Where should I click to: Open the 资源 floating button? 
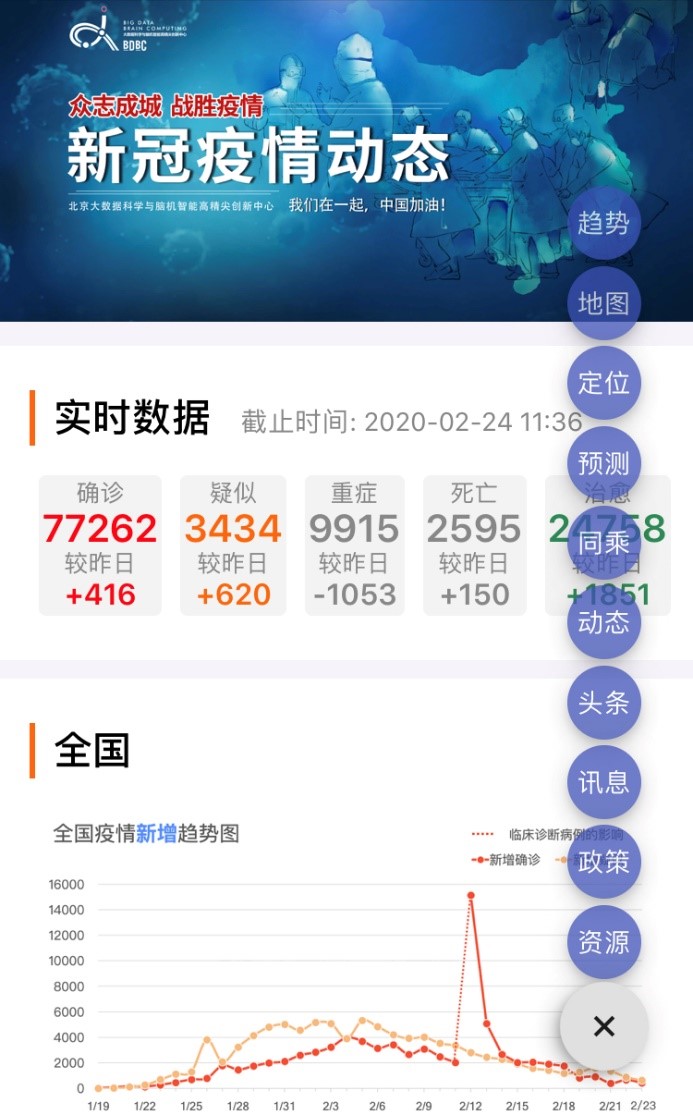[x=604, y=942]
